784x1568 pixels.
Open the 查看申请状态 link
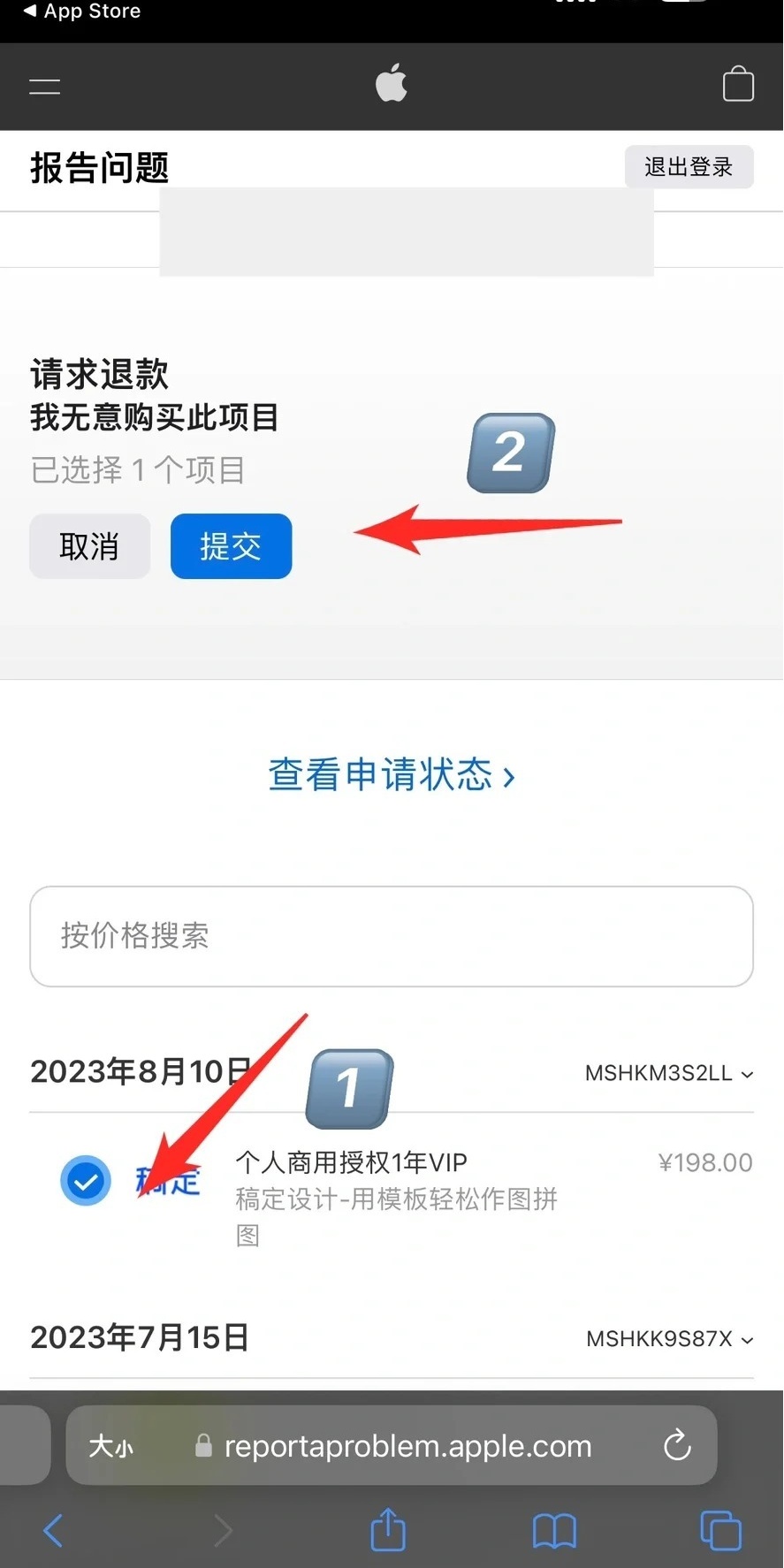[392, 774]
